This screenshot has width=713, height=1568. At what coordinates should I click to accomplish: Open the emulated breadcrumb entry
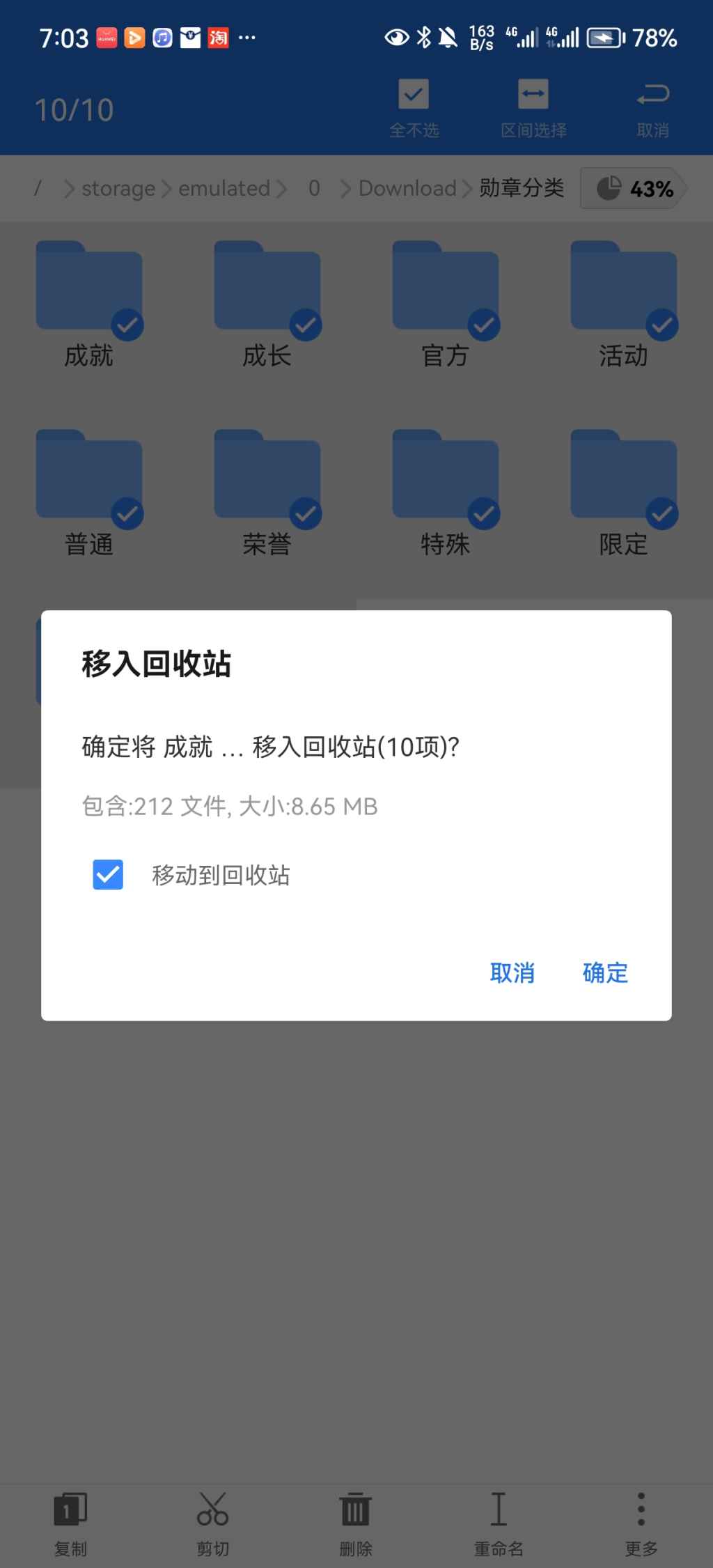224,188
